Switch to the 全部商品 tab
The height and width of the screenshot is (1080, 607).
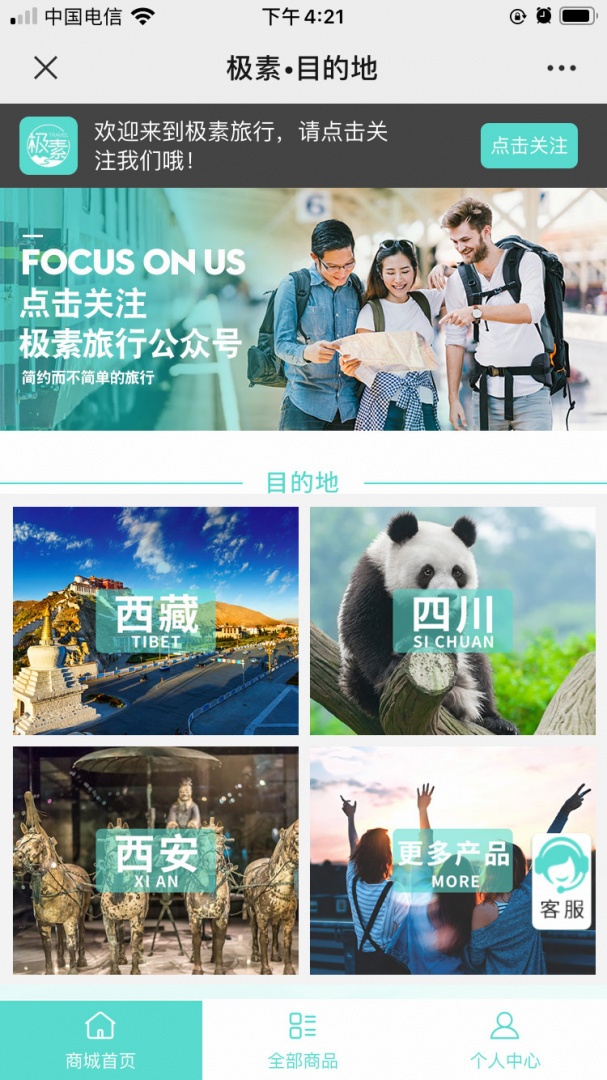tap(303, 1040)
